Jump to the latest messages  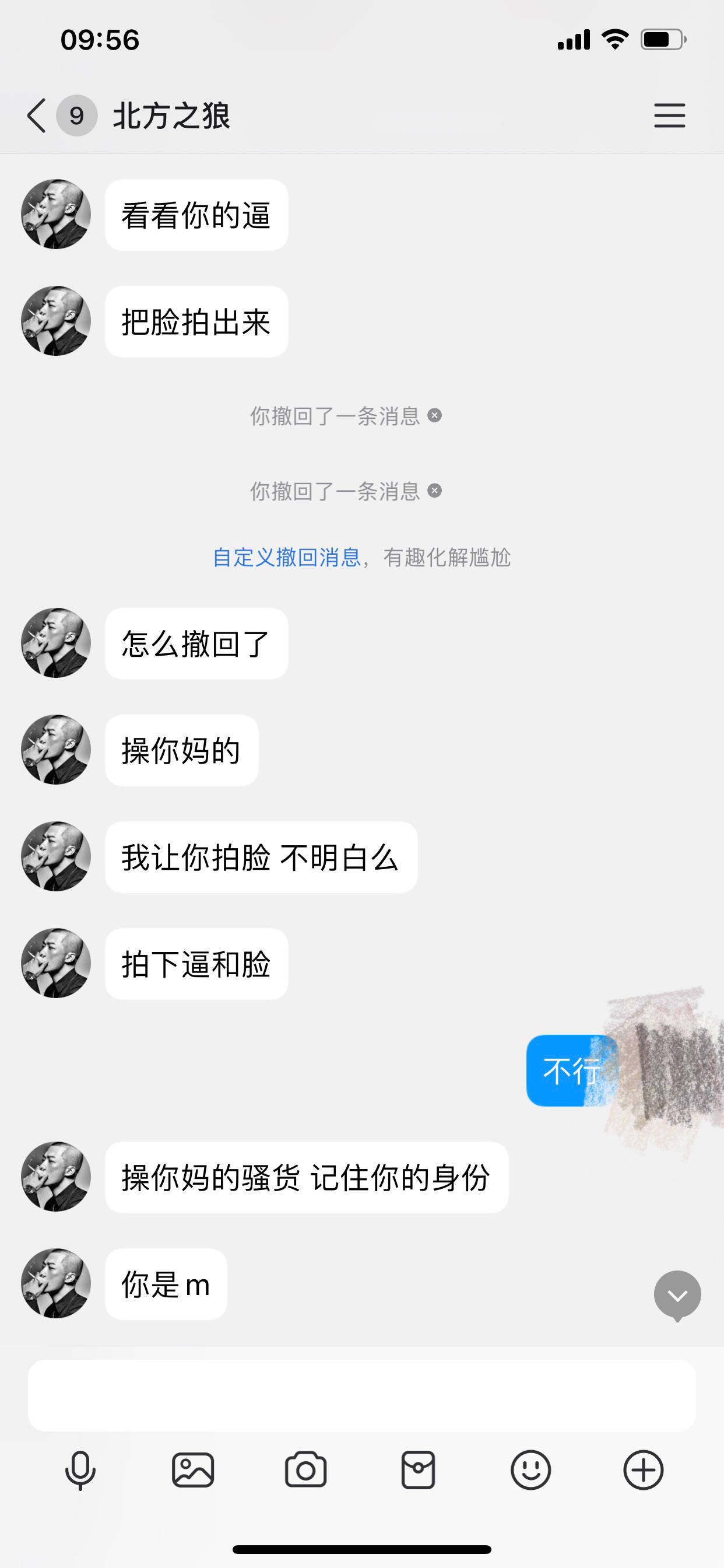[x=677, y=1296]
